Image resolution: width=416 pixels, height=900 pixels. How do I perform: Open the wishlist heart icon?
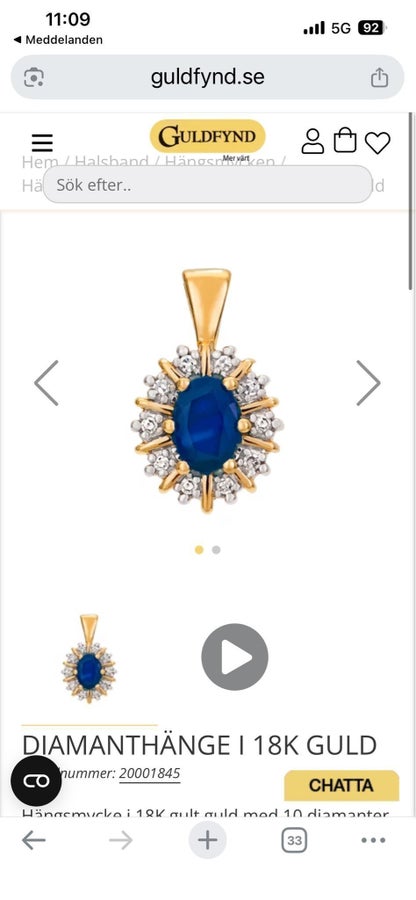click(378, 142)
